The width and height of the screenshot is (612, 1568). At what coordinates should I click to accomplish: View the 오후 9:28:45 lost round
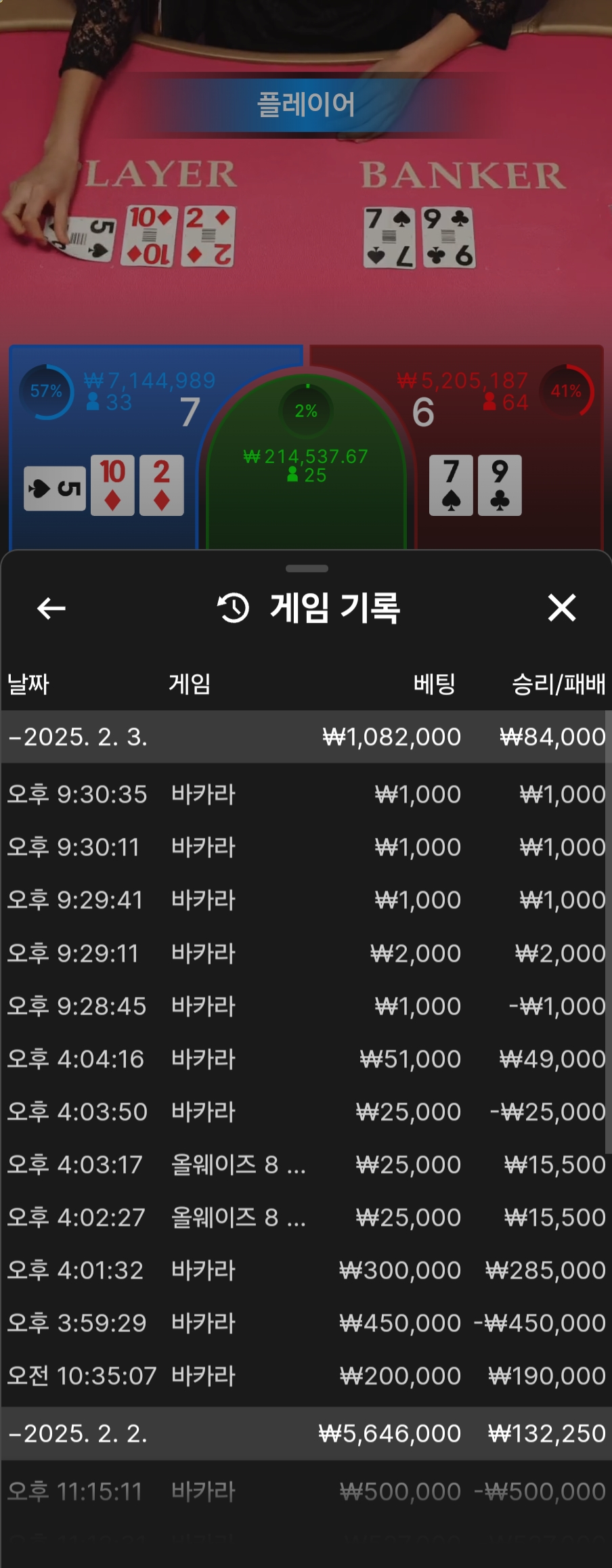click(x=305, y=1006)
